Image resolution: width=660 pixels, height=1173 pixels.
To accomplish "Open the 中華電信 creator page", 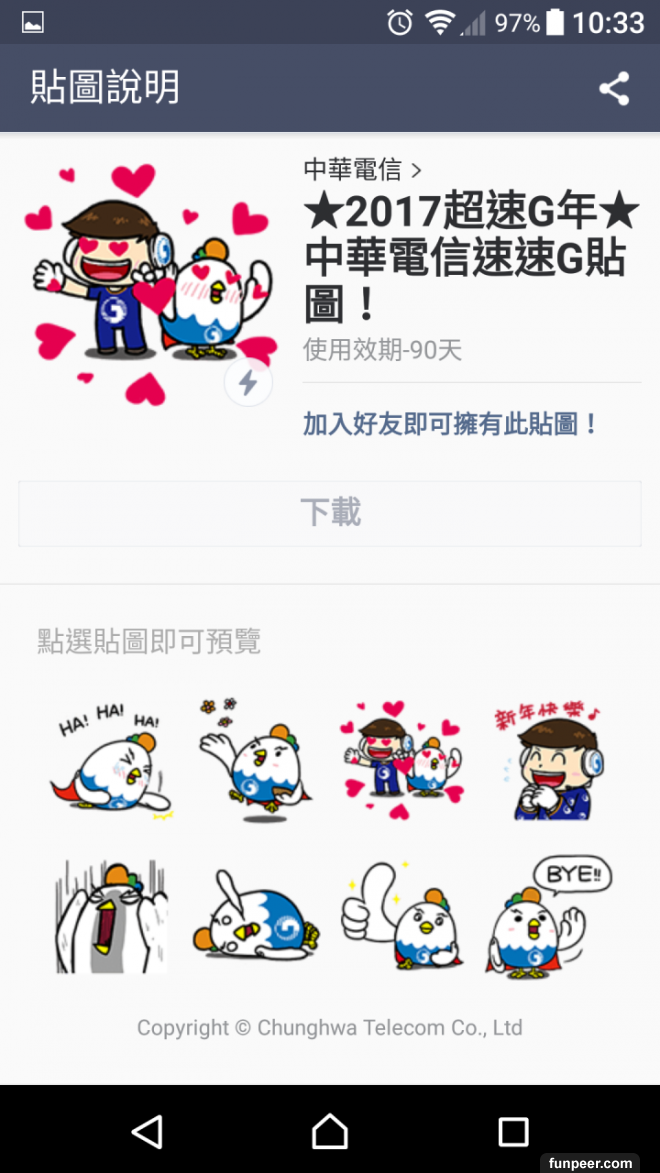I will tap(362, 169).
